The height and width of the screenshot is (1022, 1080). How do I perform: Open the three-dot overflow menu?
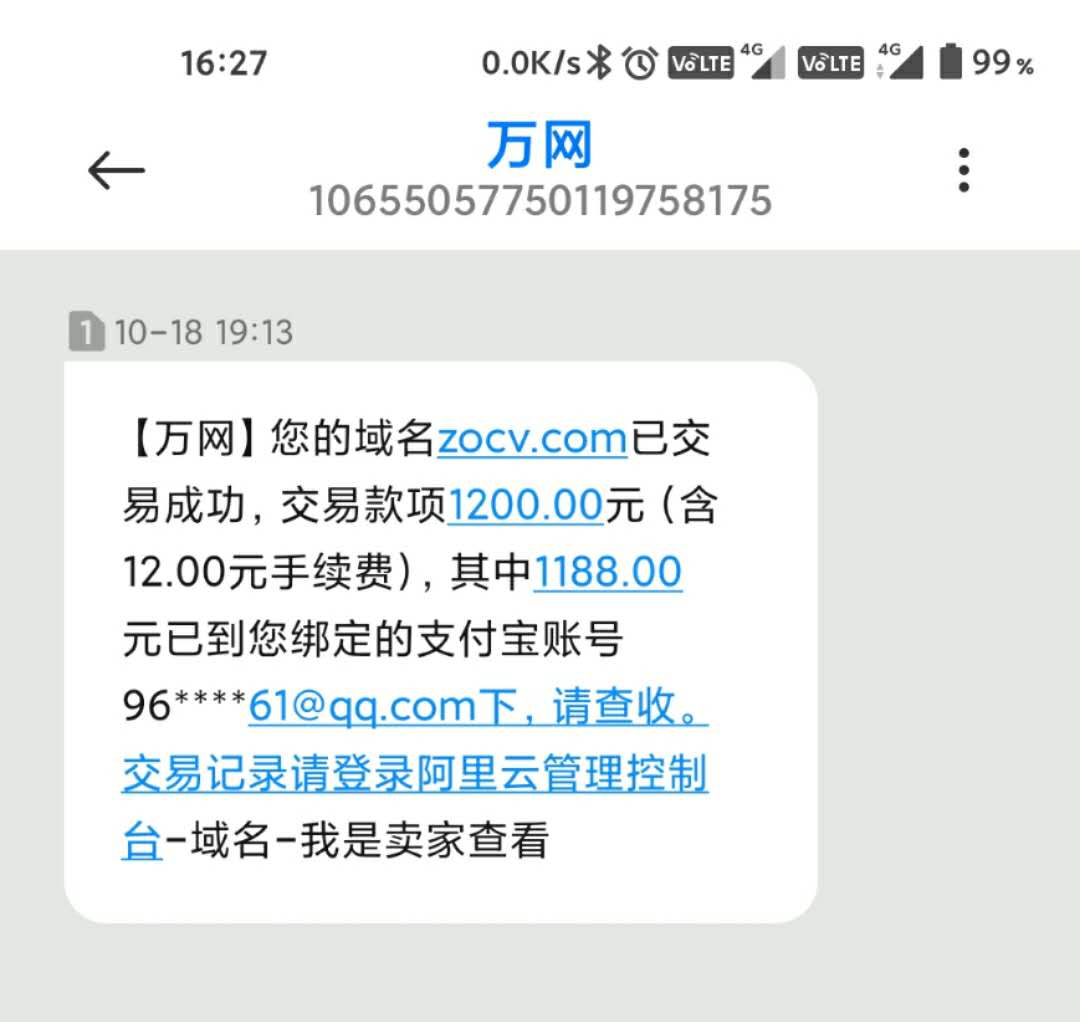click(963, 171)
